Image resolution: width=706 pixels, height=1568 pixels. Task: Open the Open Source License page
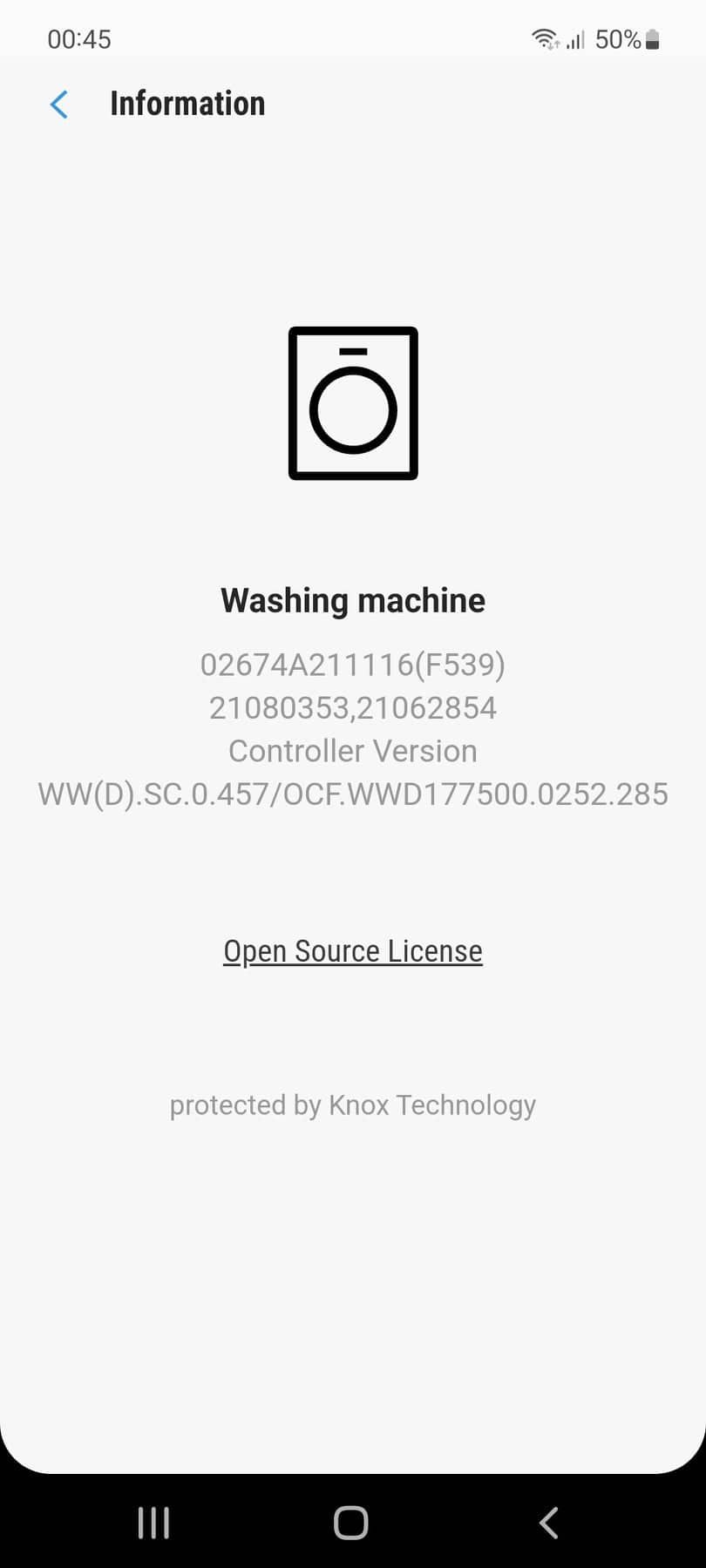tap(352, 950)
